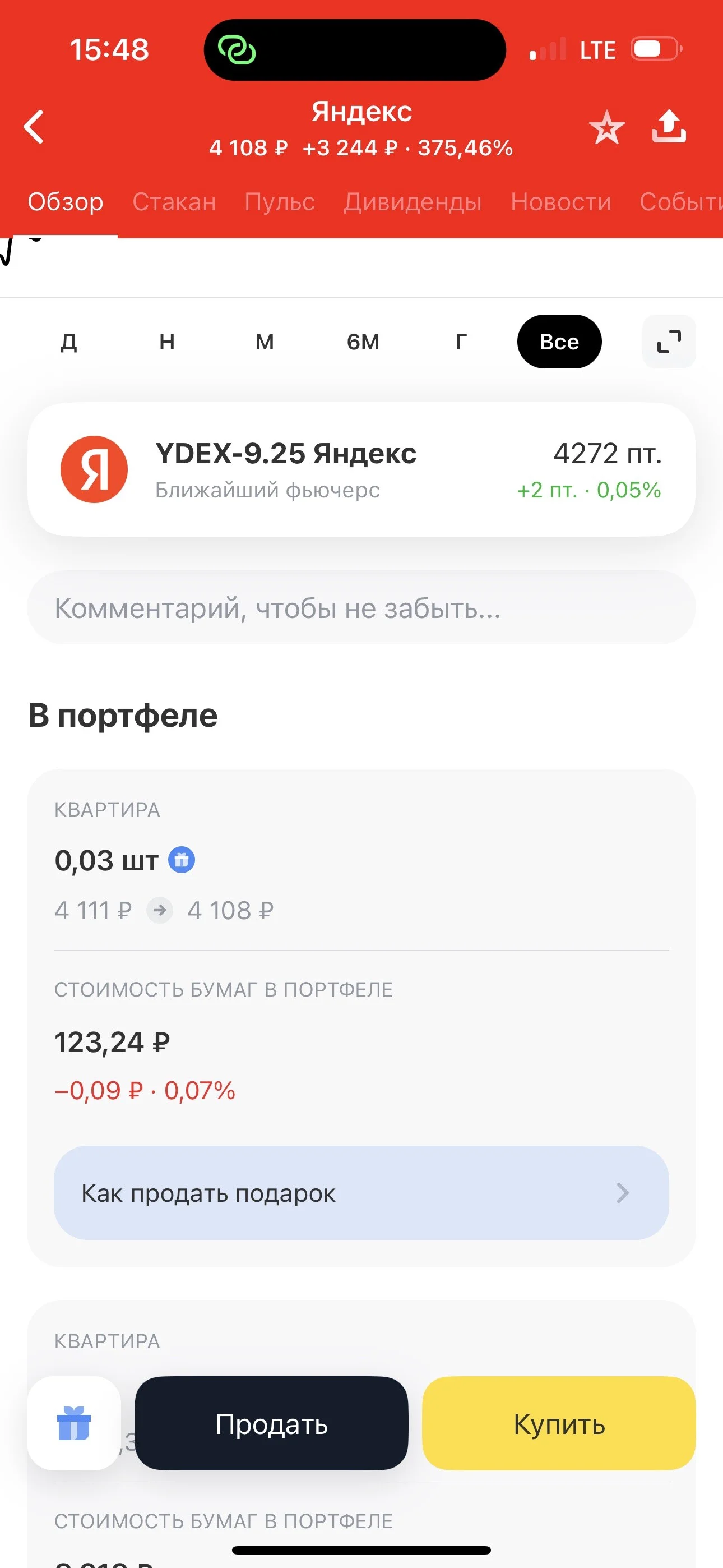The height and width of the screenshot is (1568, 723).
Task: Select the Н chart period
Action: click(167, 342)
